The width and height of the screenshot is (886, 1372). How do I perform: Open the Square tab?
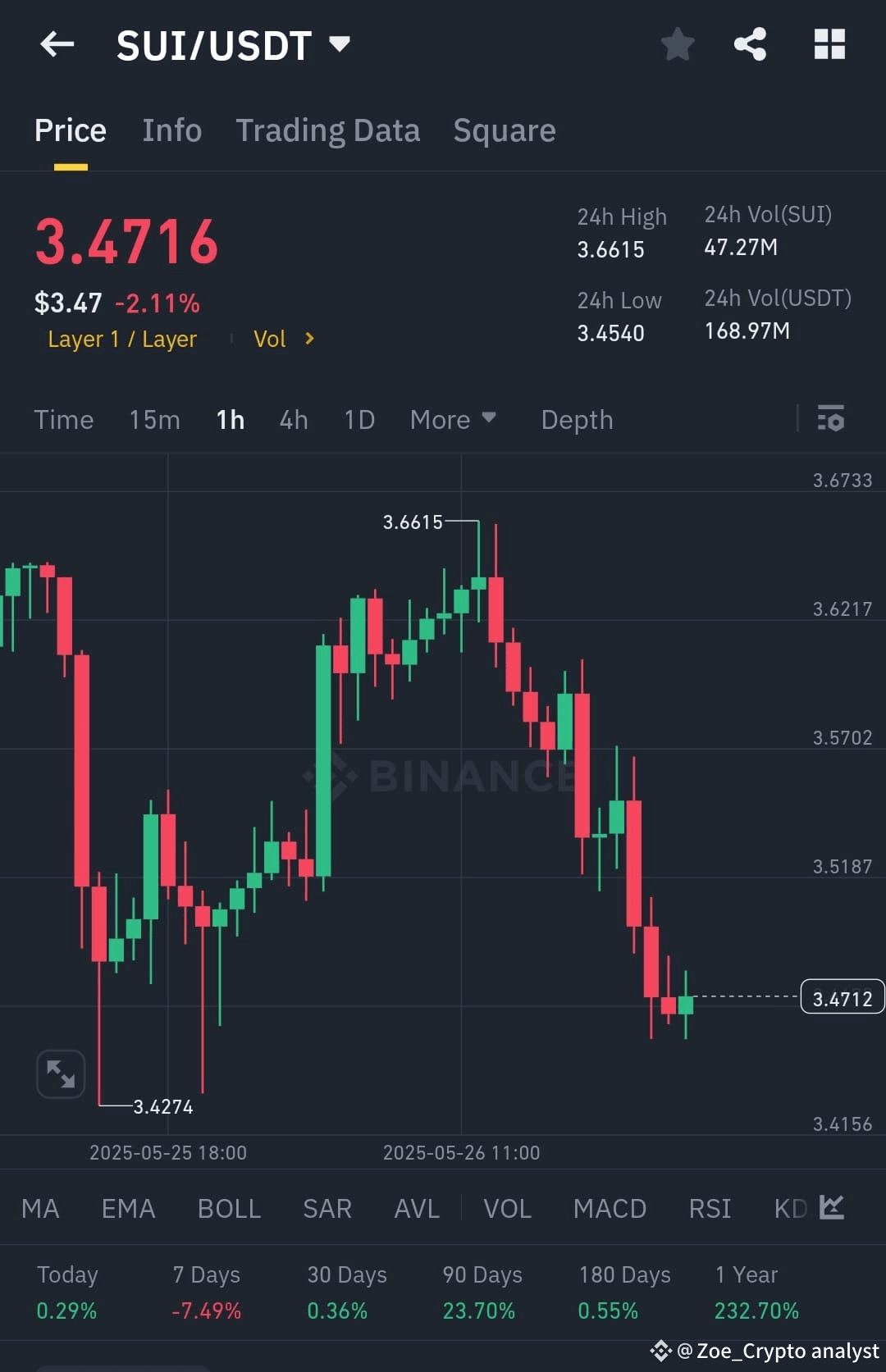(x=504, y=130)
